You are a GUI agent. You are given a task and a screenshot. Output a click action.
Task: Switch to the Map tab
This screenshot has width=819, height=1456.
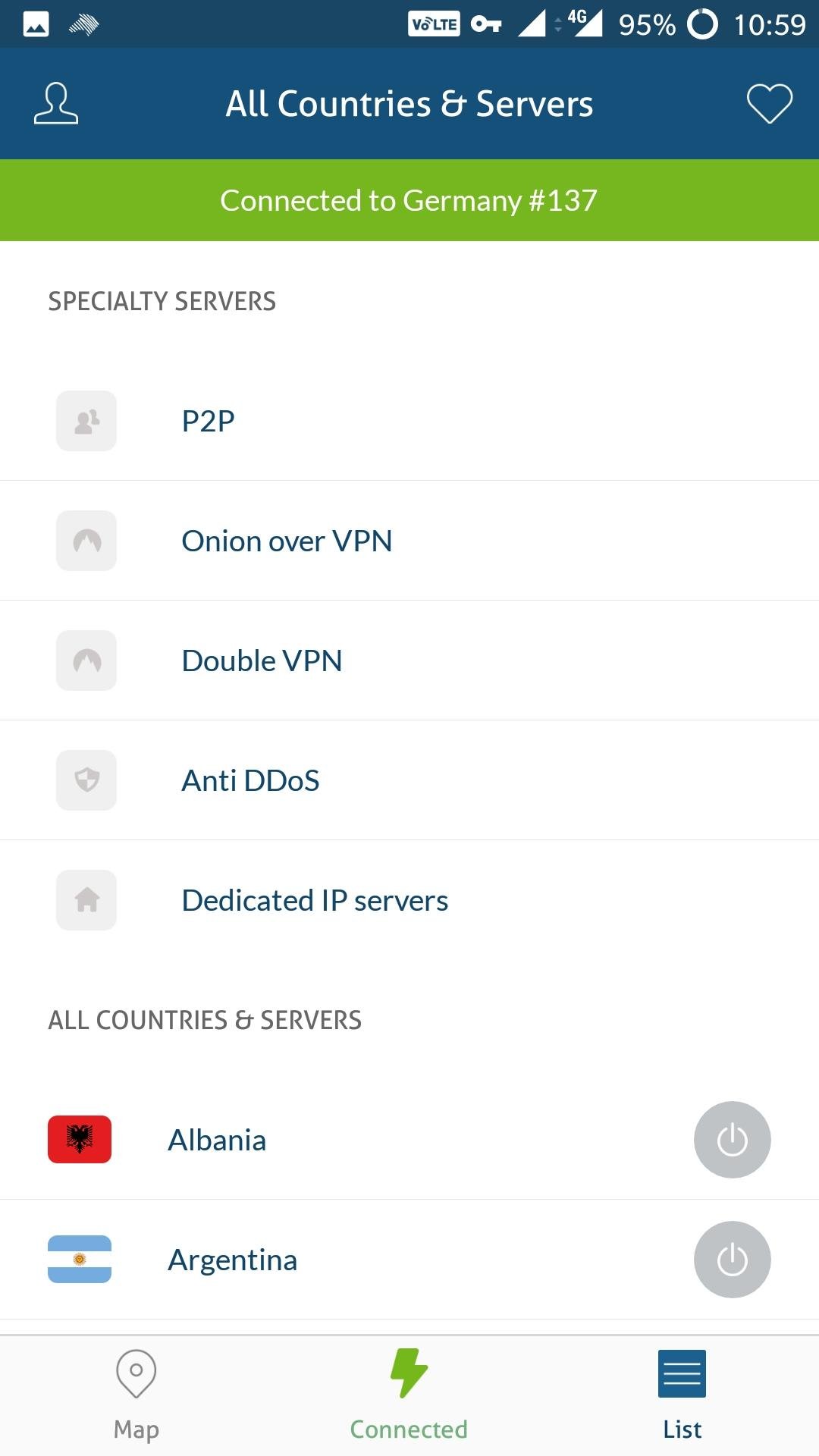pyautogui.click(x=136, y=1395)
